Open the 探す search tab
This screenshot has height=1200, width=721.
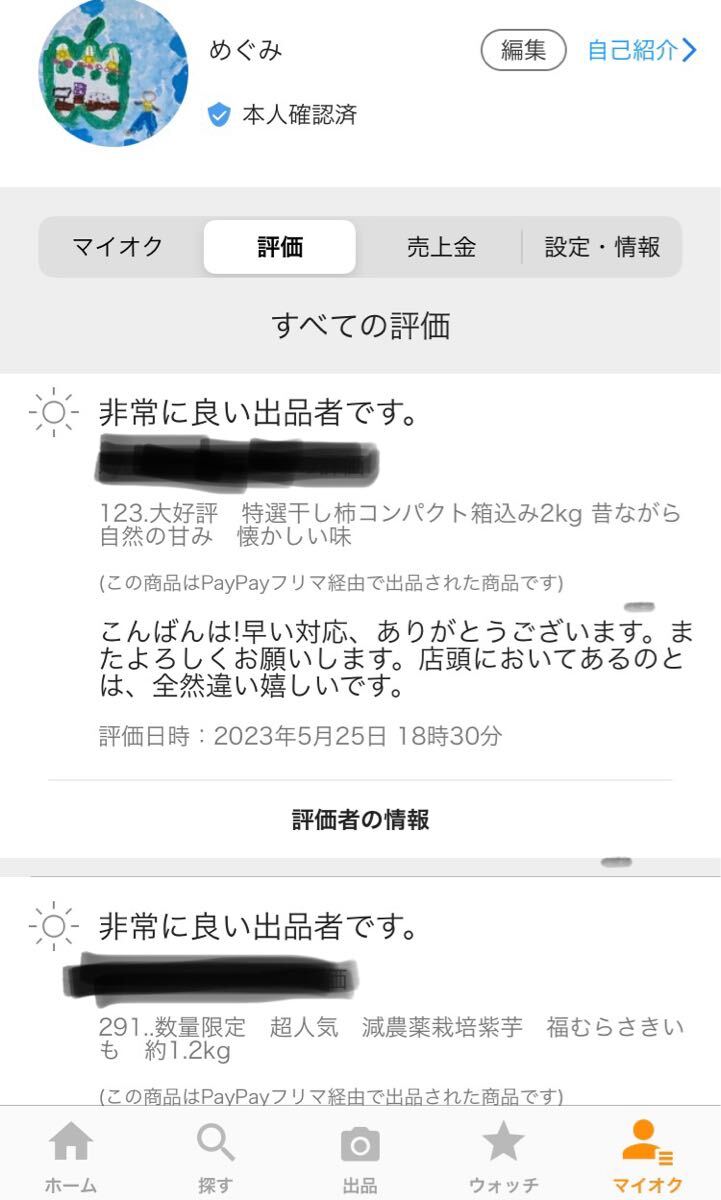[x=215, y=1157]
